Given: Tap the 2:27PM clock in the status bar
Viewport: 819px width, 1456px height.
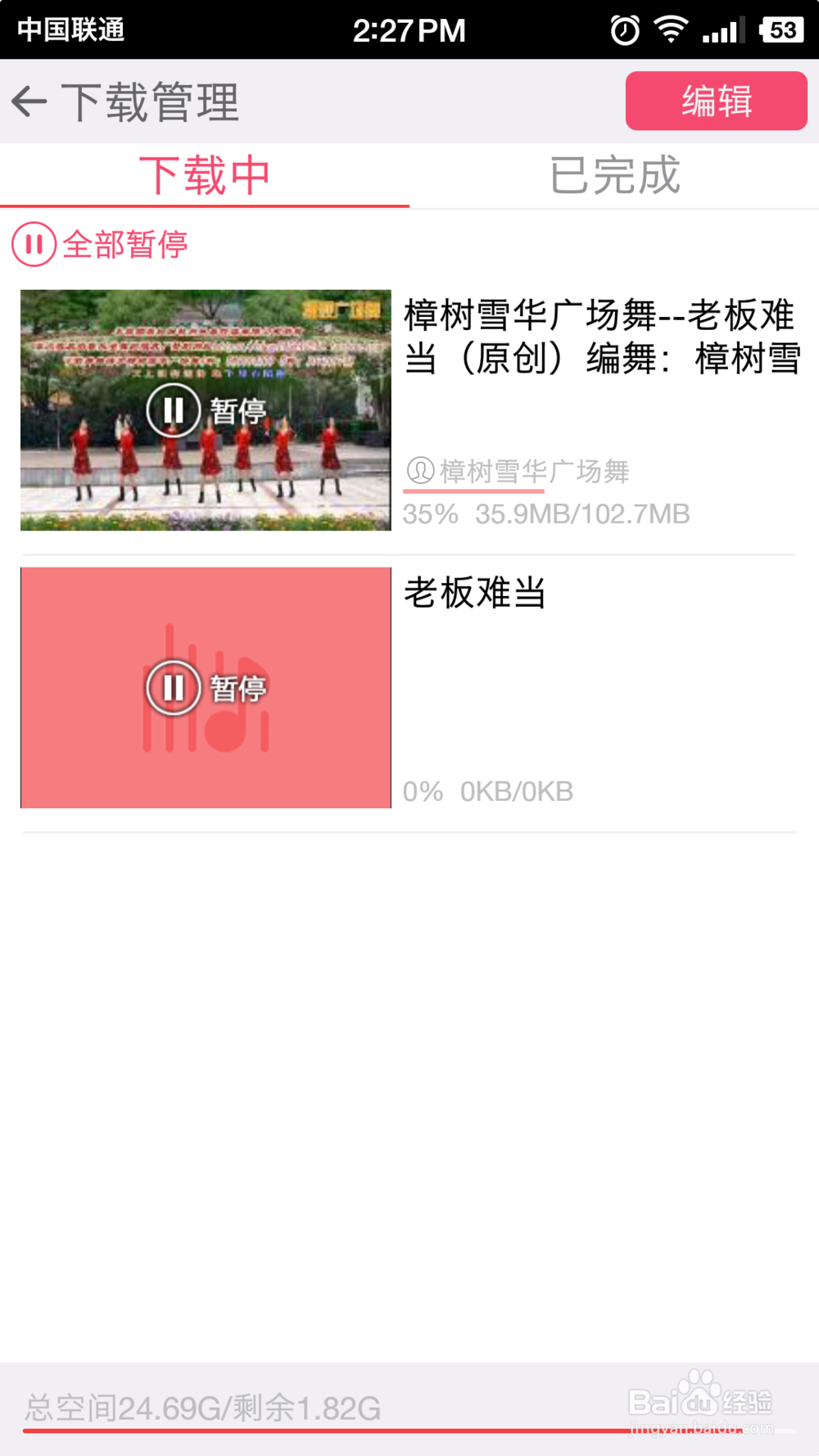Looking at the screenshot, I should tap(409, 29).
